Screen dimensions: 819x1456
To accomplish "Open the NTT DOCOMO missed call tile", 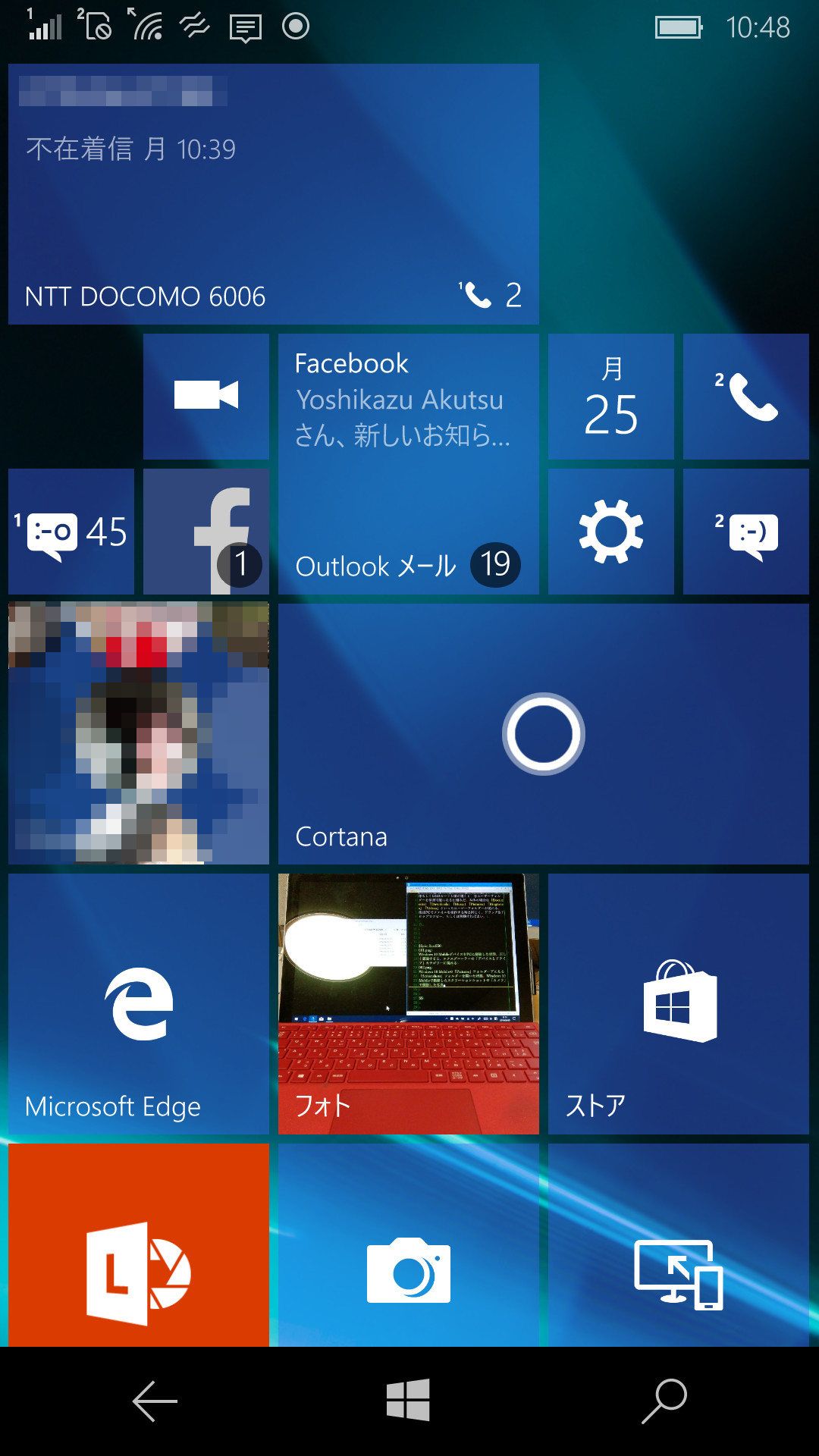I will point(273,194).
